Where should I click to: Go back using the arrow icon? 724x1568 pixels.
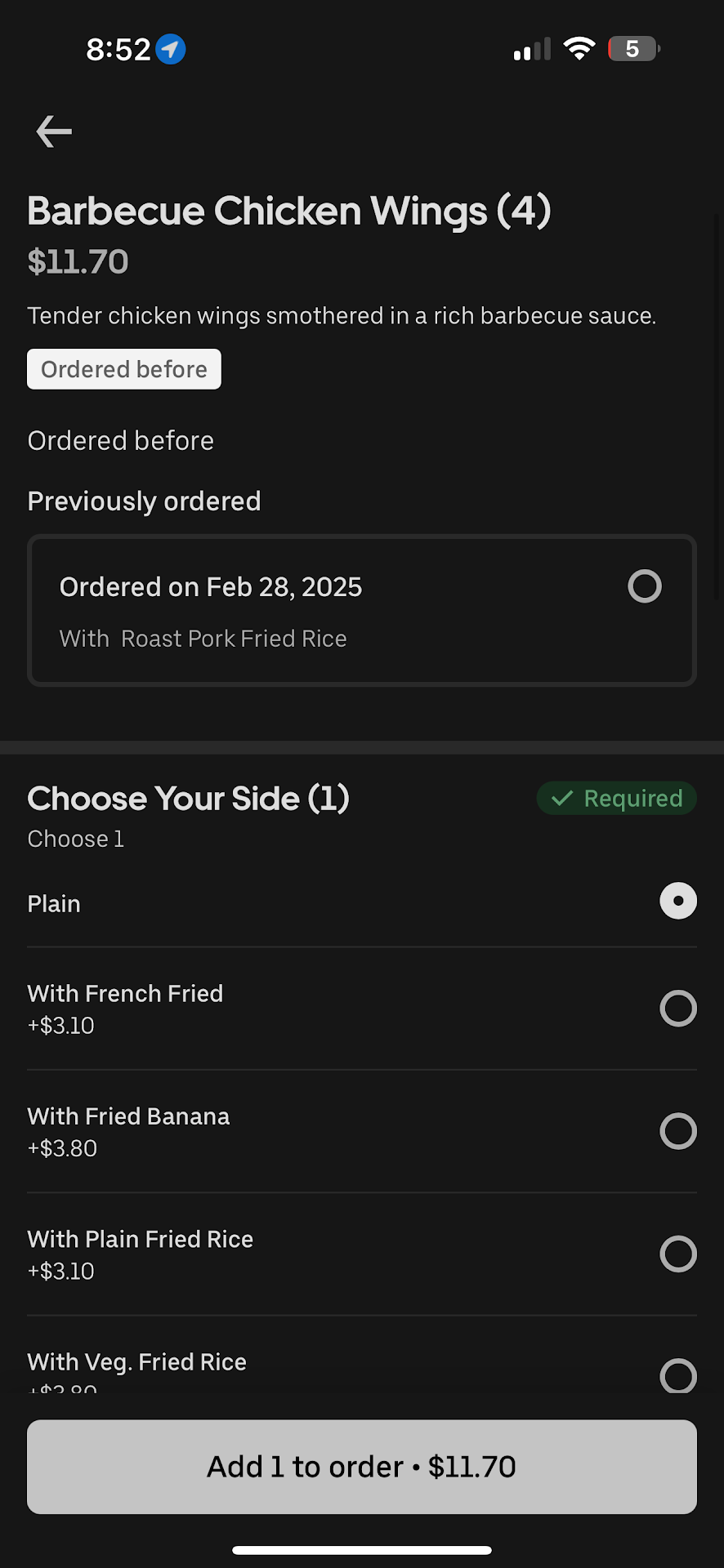tap(54, 131)
